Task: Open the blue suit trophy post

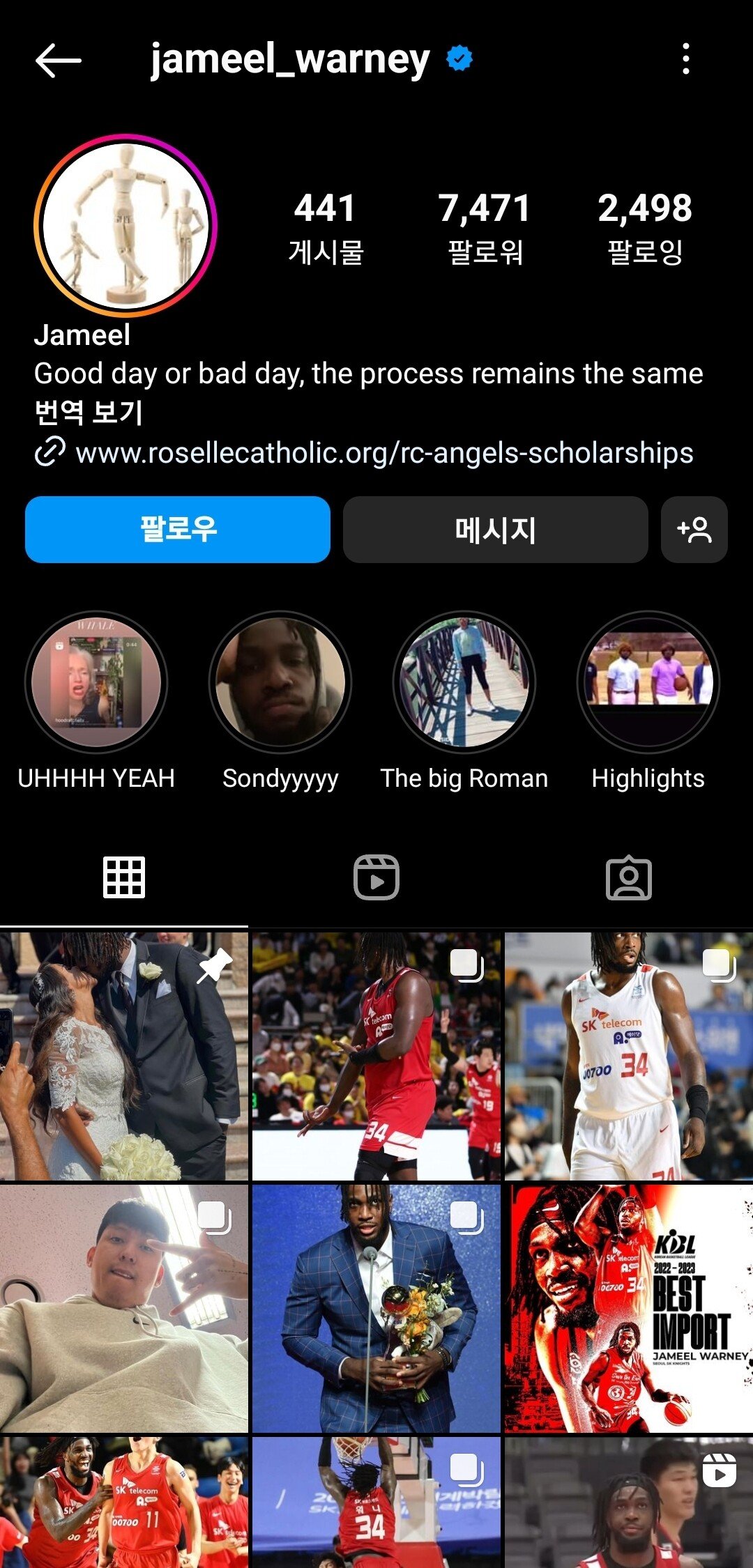Action: coord(376,1308)
